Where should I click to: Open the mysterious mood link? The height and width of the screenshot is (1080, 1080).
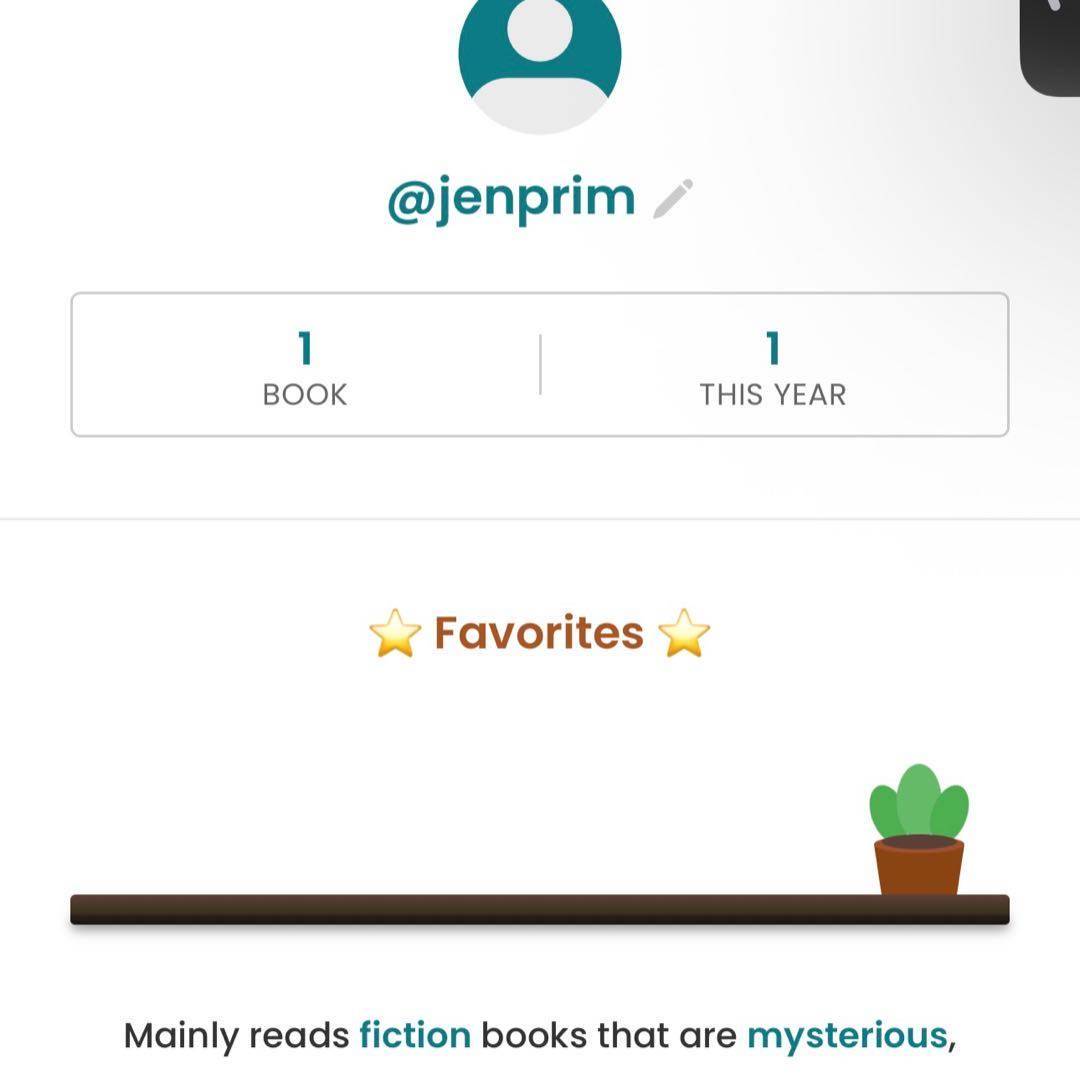pyautogui.click(x=846, y=1035)
